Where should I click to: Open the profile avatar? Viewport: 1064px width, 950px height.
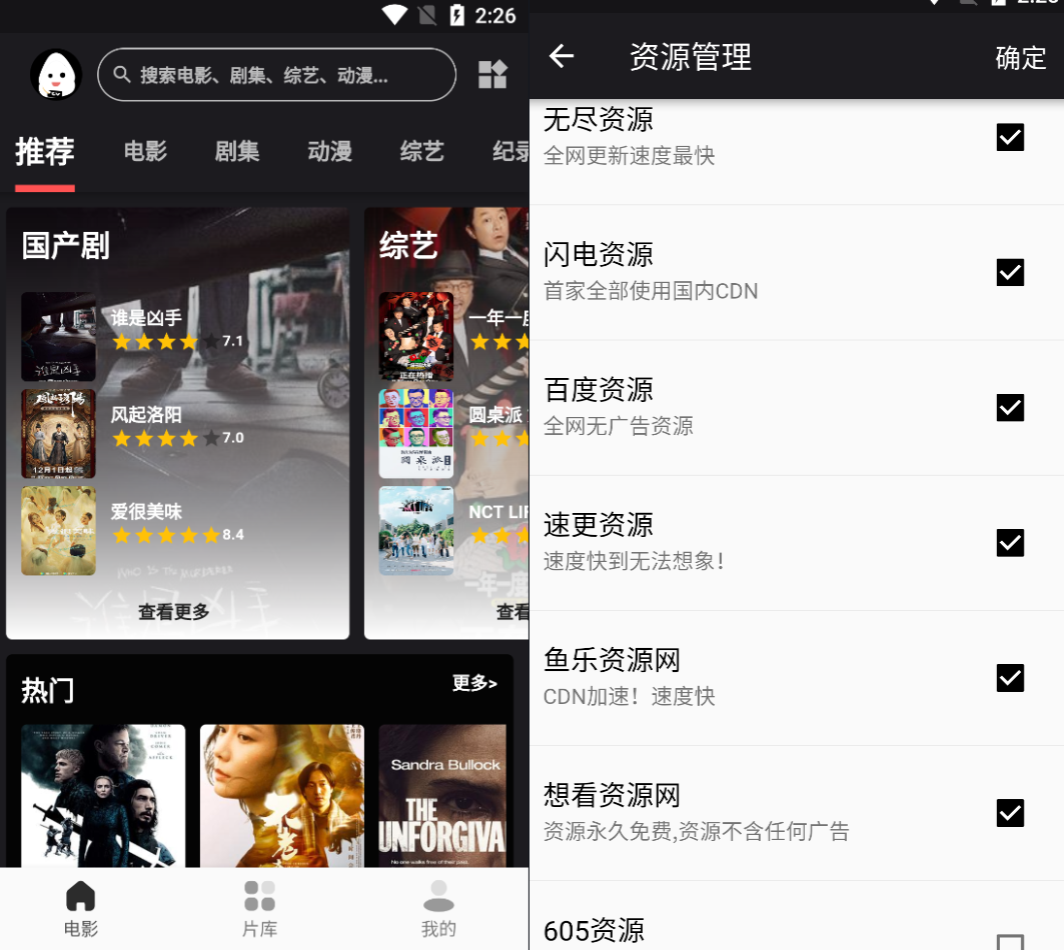tap(56, 75)
